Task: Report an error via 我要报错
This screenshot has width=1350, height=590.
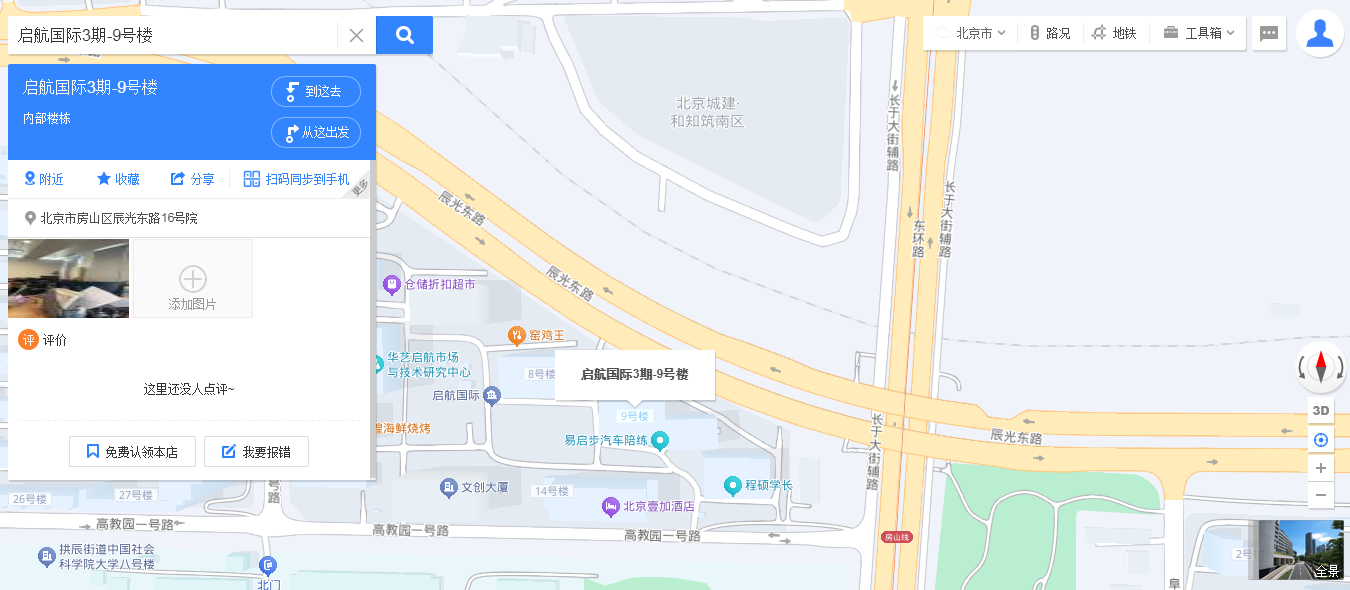Action: pyautogui.click(x=256, y=452)
